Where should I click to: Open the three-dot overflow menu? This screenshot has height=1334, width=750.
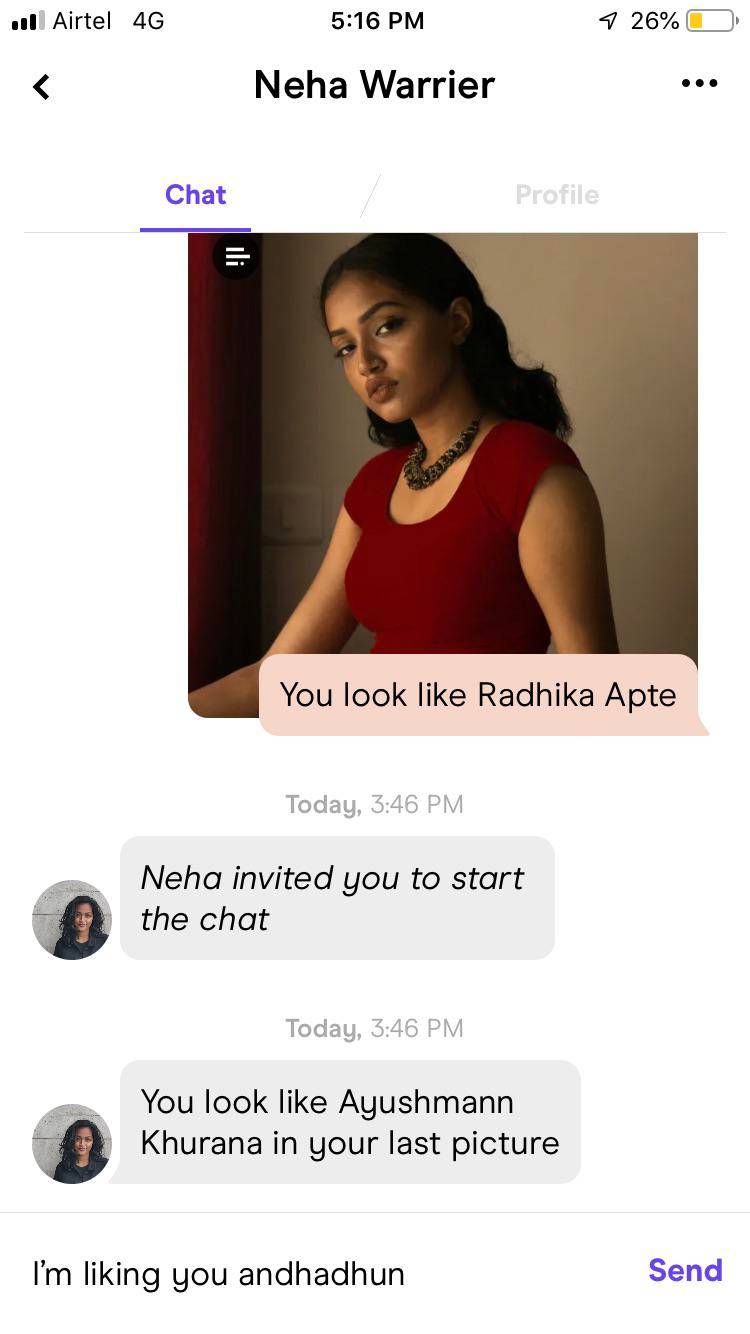tap(699, 84)
